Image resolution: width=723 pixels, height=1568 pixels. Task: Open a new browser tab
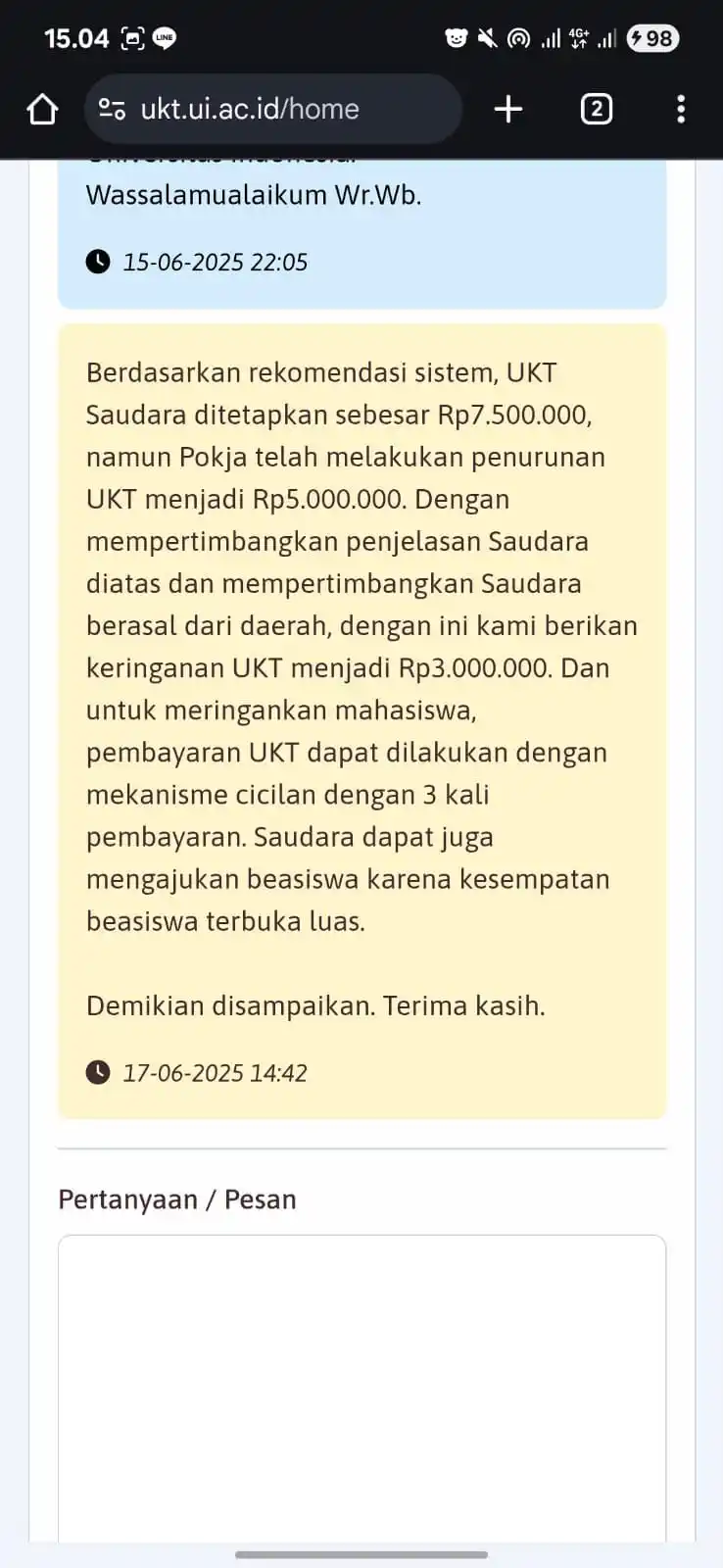(x=508, y=109)
